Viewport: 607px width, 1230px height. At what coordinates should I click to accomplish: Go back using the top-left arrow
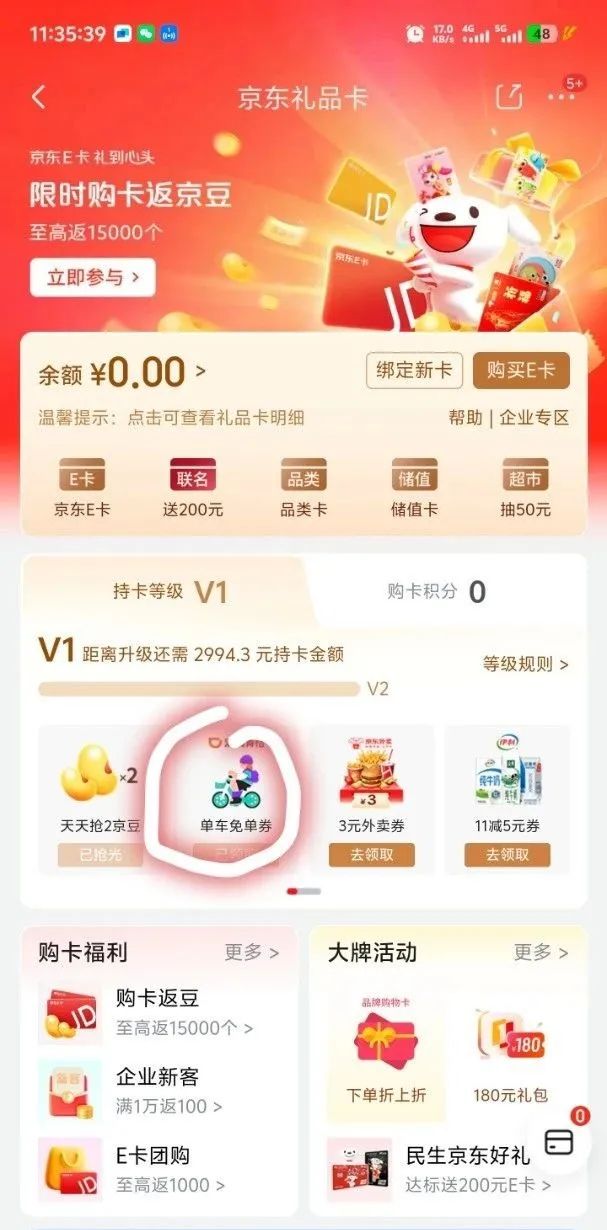click(x=39, y=97)
